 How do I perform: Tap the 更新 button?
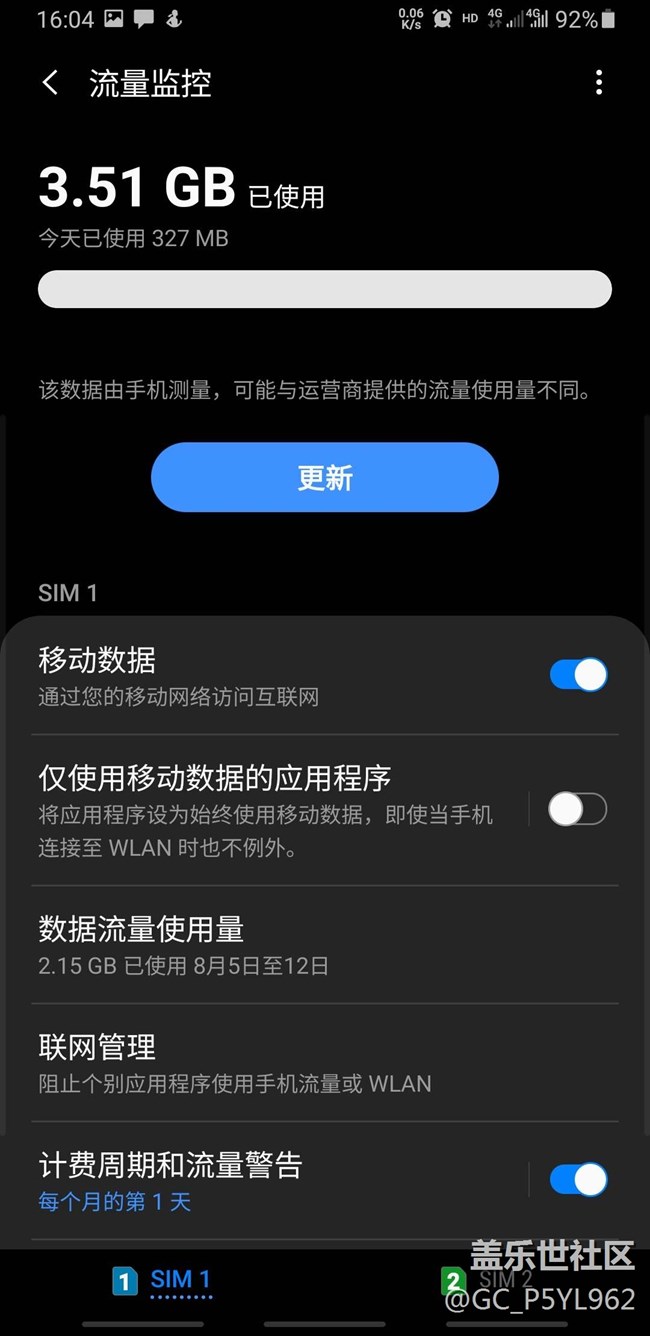click(324, 478)
